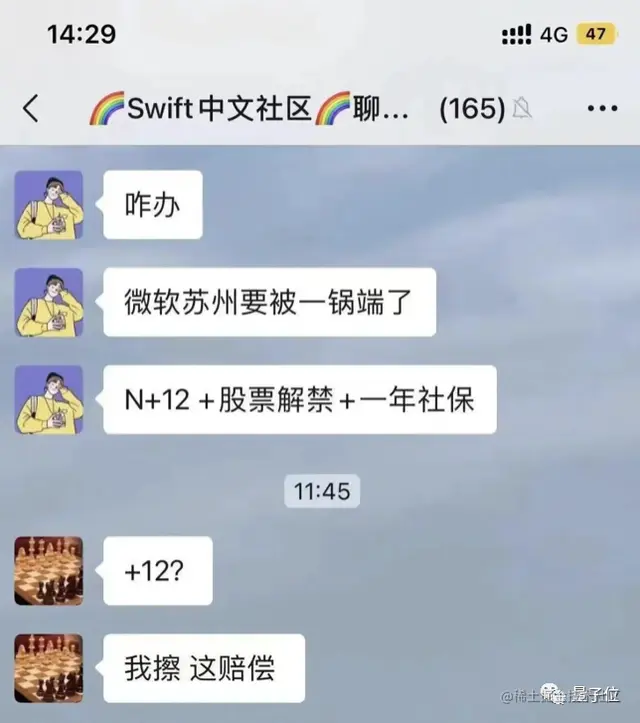Viewport: 640px width, 723px height.
Task: Go back from the Swift中文社区 chat
Action: pyautogui.click(x=31, y=108)
